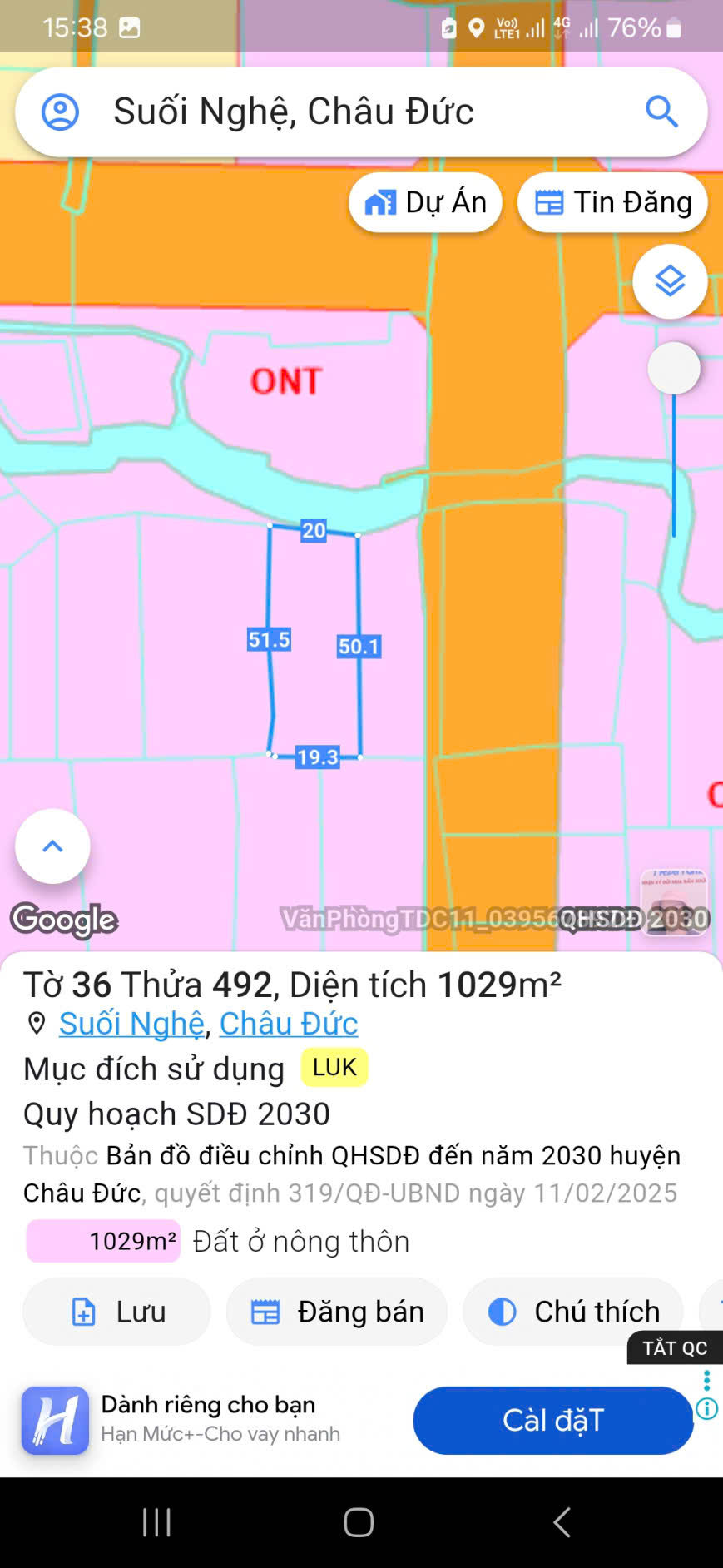Tap the layer opacity slider handle
The height and width of the screenshot is (1568, 723).
pyautogui.click(x=674, y=368)
